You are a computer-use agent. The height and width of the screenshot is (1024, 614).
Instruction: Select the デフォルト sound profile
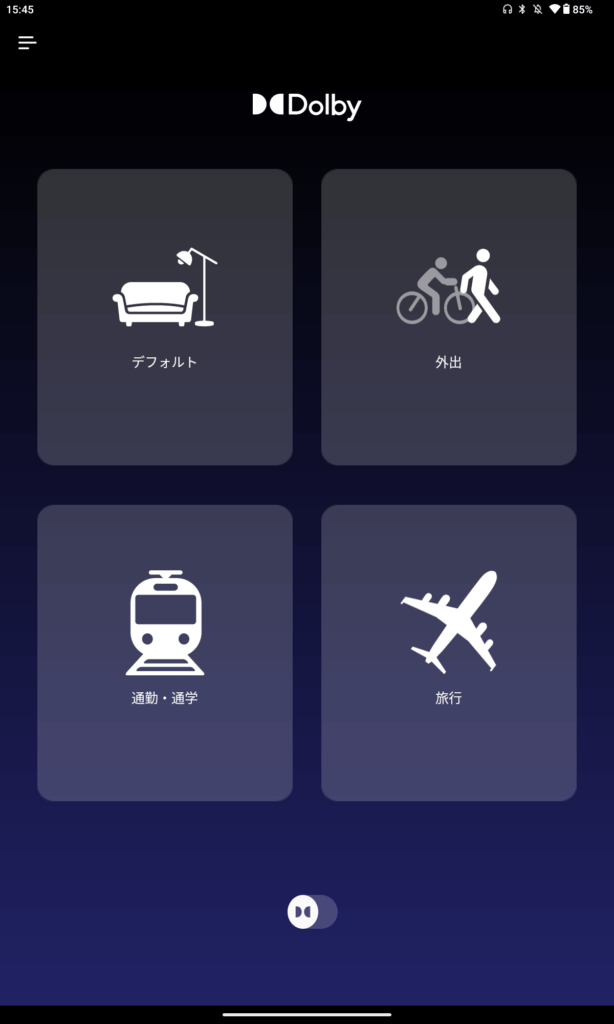[165, 317]
